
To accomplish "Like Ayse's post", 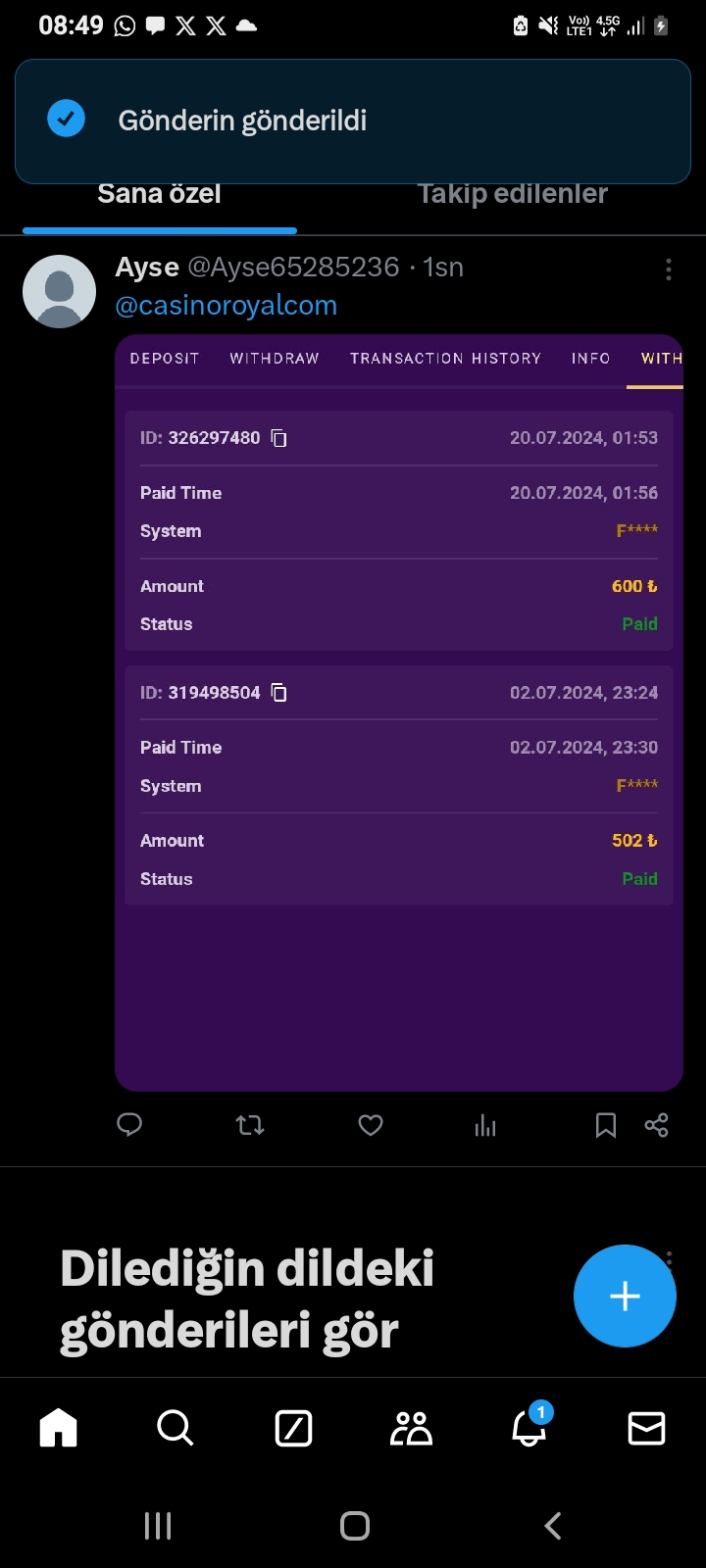I will coord(371,1125).
